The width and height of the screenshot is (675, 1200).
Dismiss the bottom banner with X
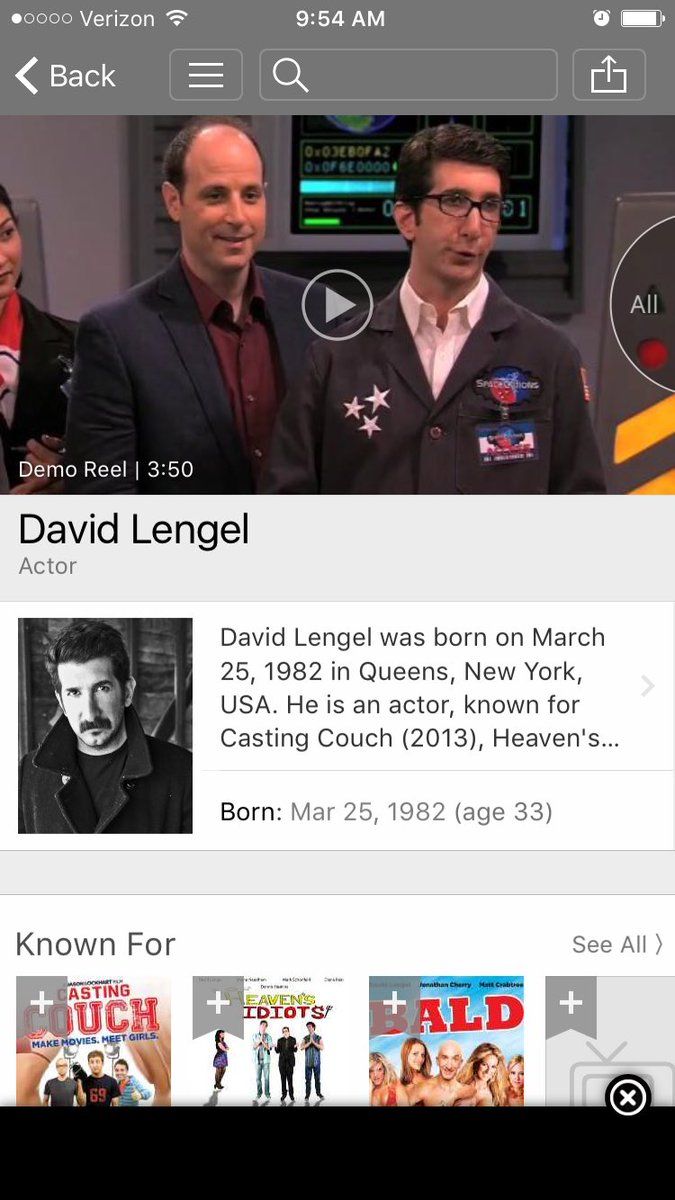(x=628, y=1099)
